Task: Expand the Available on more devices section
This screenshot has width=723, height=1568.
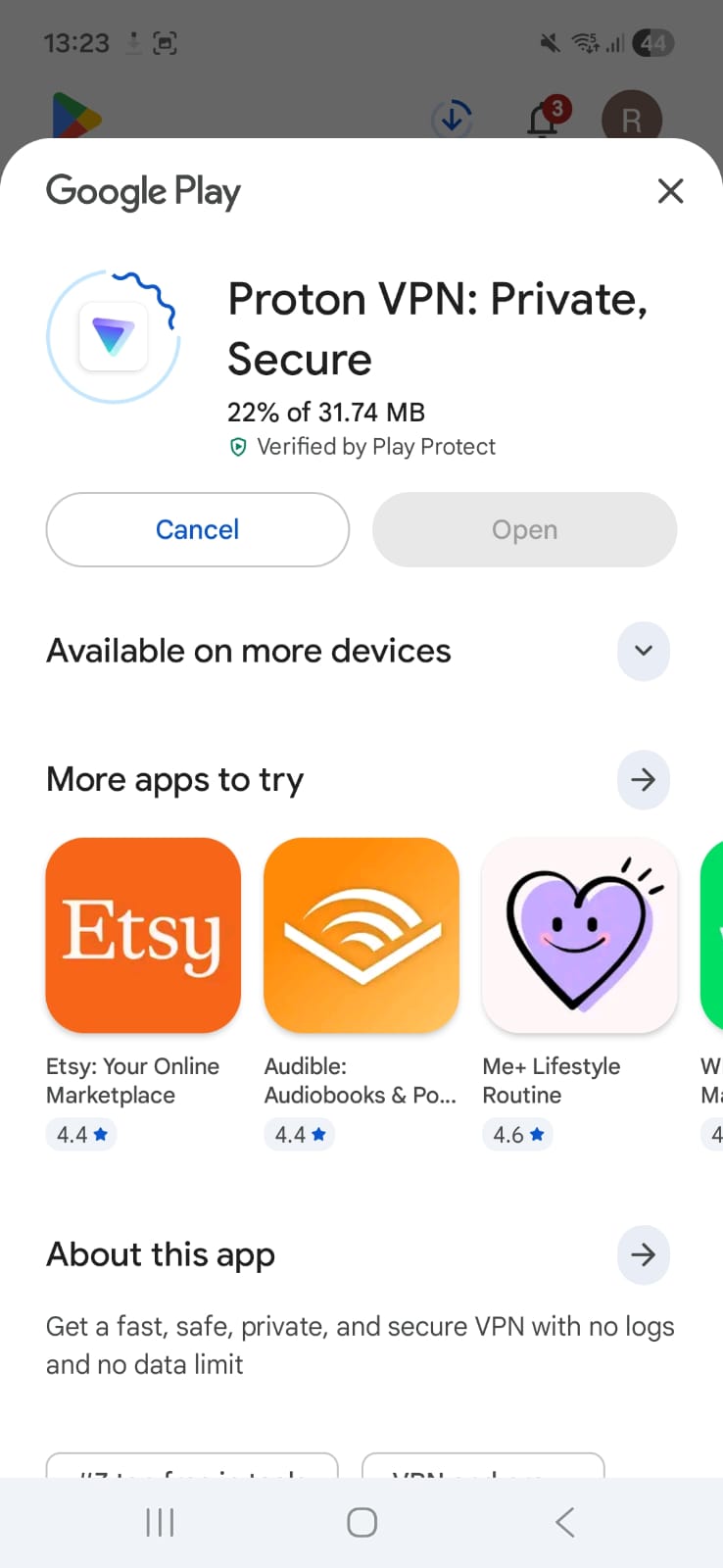Action: (x=644, y=651)
